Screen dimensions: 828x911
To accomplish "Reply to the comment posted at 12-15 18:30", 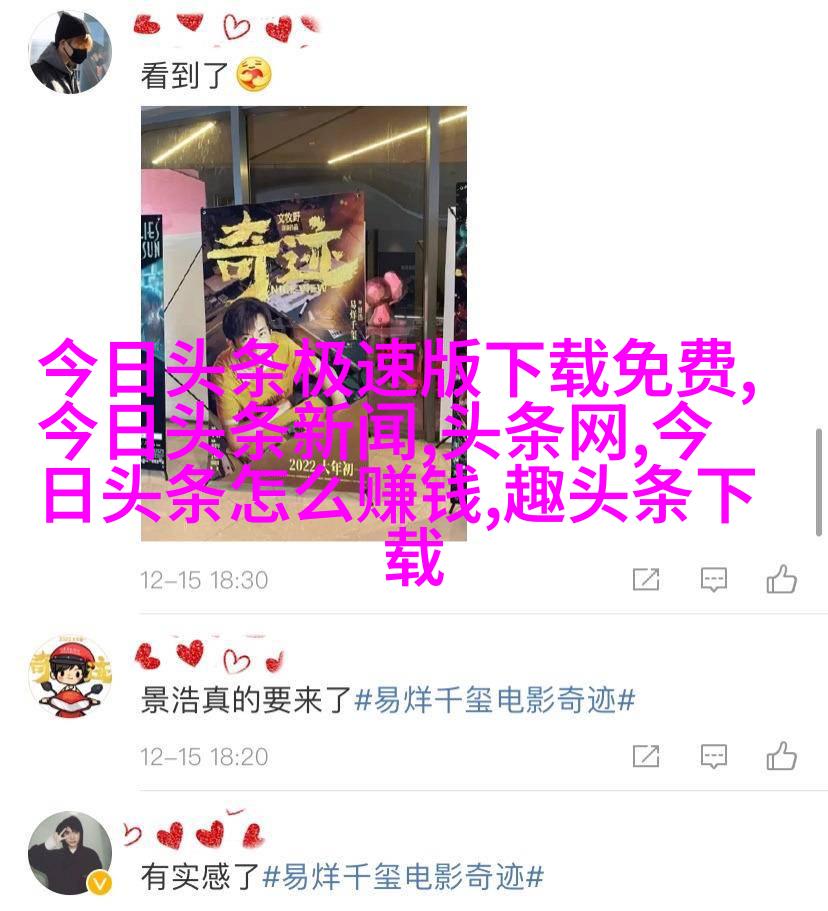I will tap(713, 579).
